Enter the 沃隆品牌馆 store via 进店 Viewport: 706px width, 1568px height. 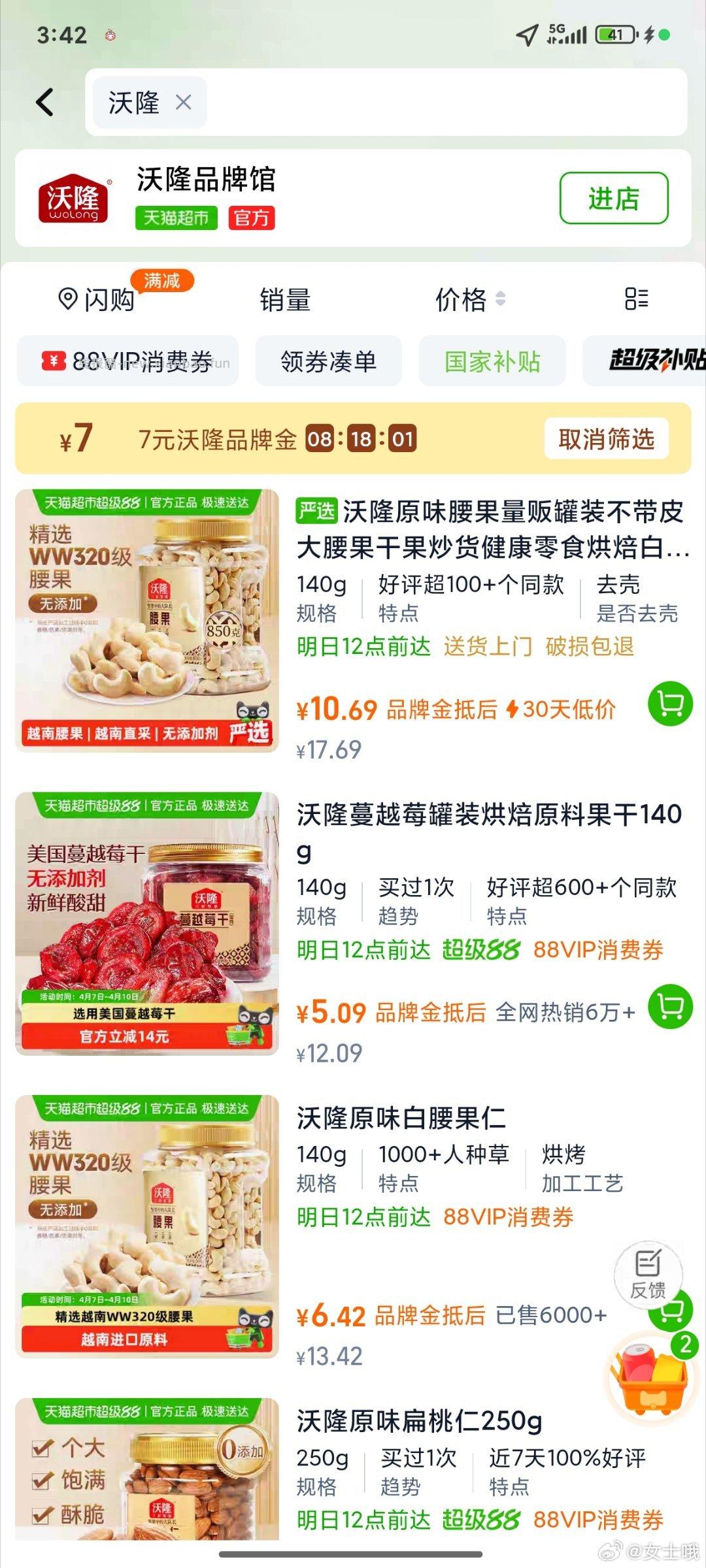click(x=613, y=198)
